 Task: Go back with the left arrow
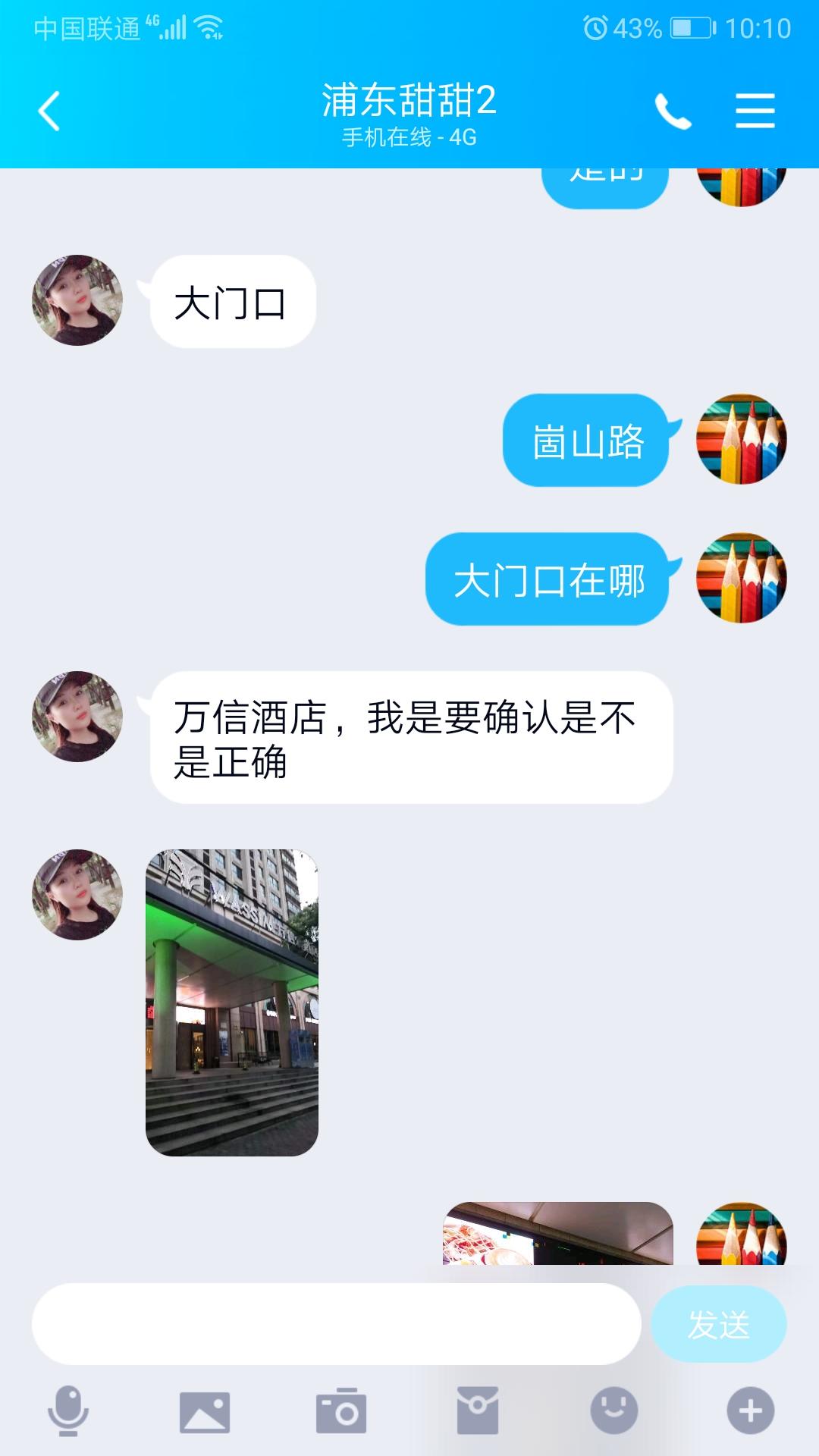pyautogui.click(x=47, y=110)
